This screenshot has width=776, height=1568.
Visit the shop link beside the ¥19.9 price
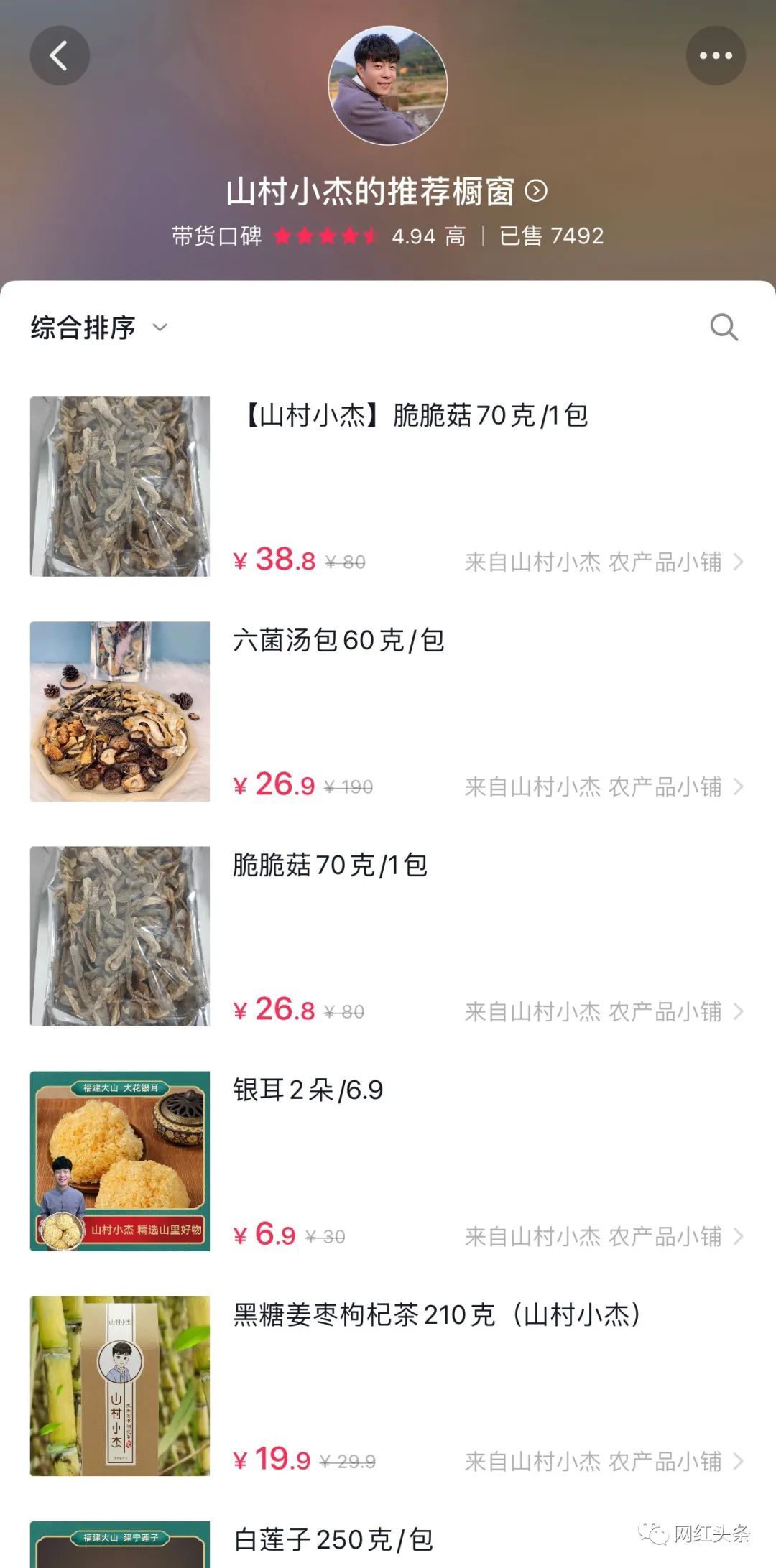(604, 1461)
